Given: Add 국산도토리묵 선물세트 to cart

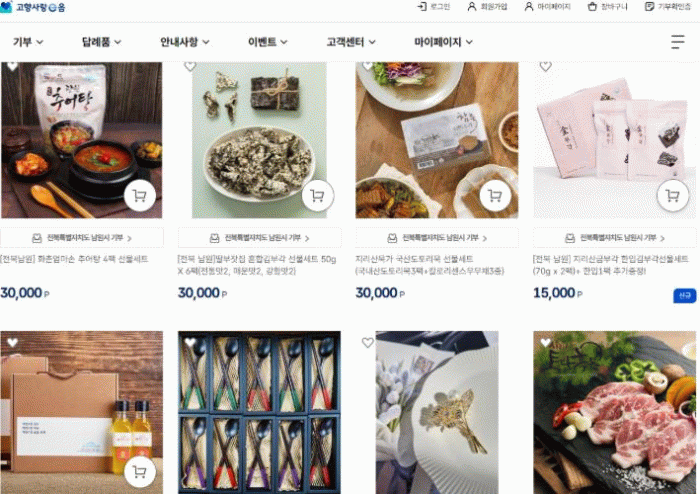Looking at the screenshot, I should (x=495, y=196).
